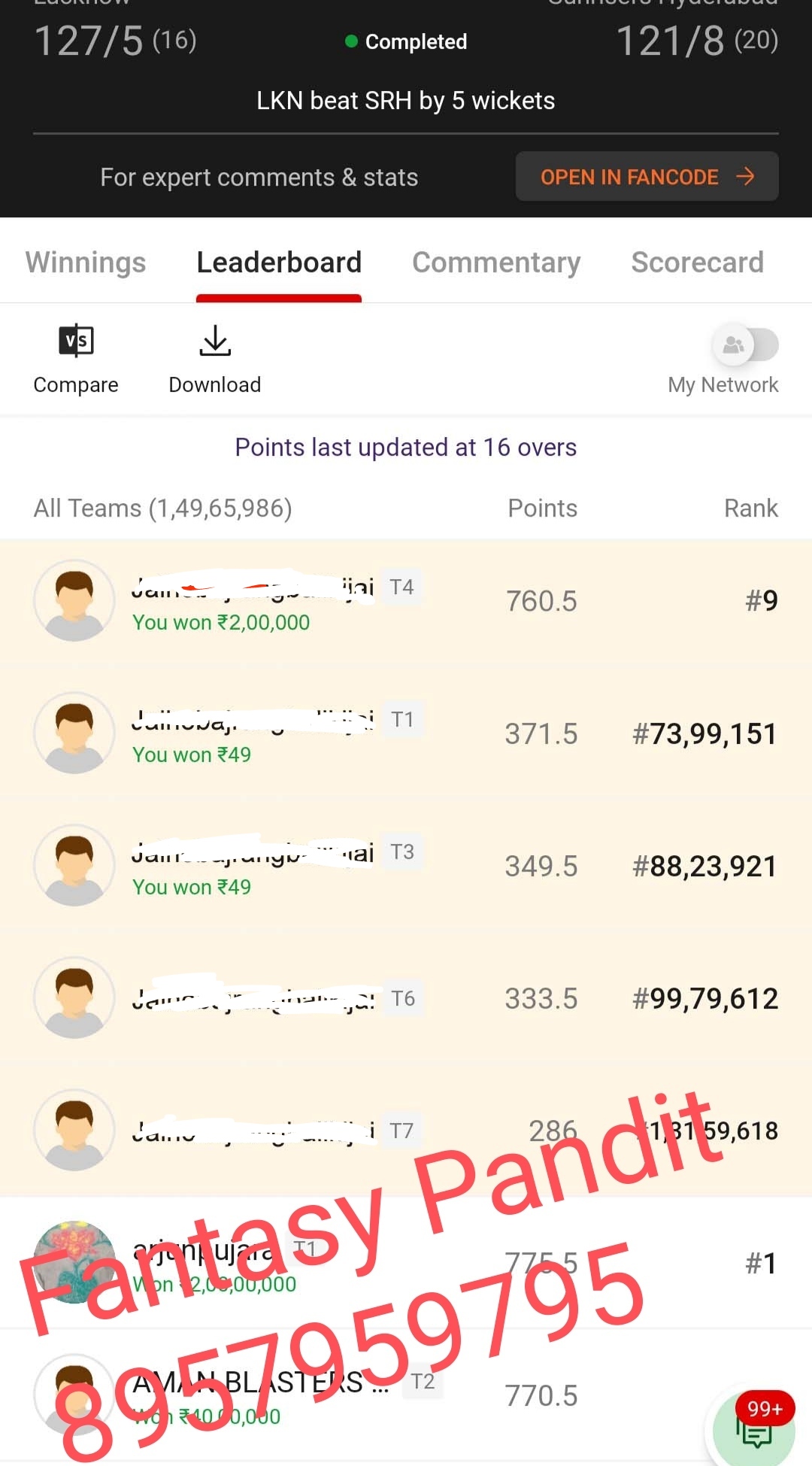View the T1 team with 371.5 points
Viewport: 812px width, 1466px height.
coord(406,733)
